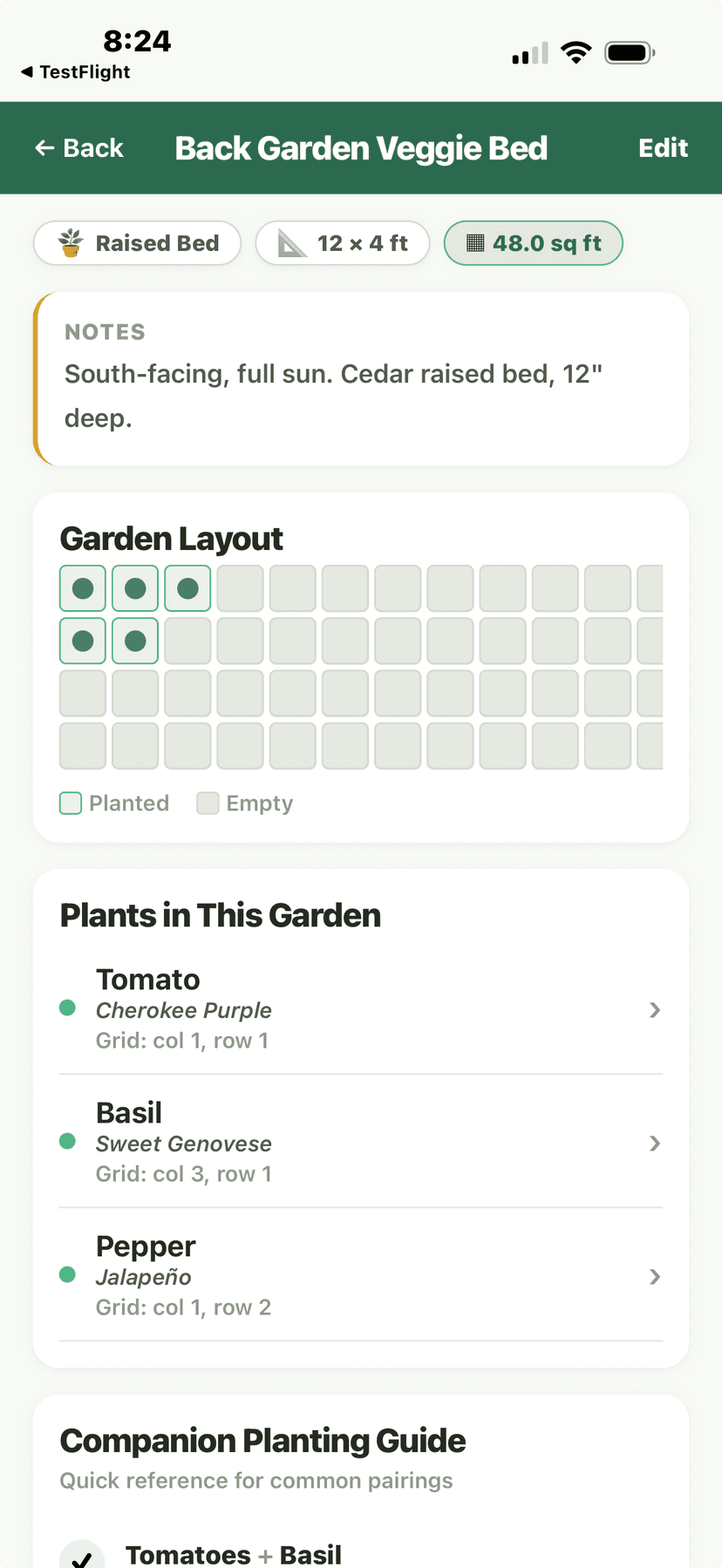Image resolution: width=722 pixels, height=1568 pixels.
Task: Open TestFlight via the status bar label
Action: (x=73, y=73)
